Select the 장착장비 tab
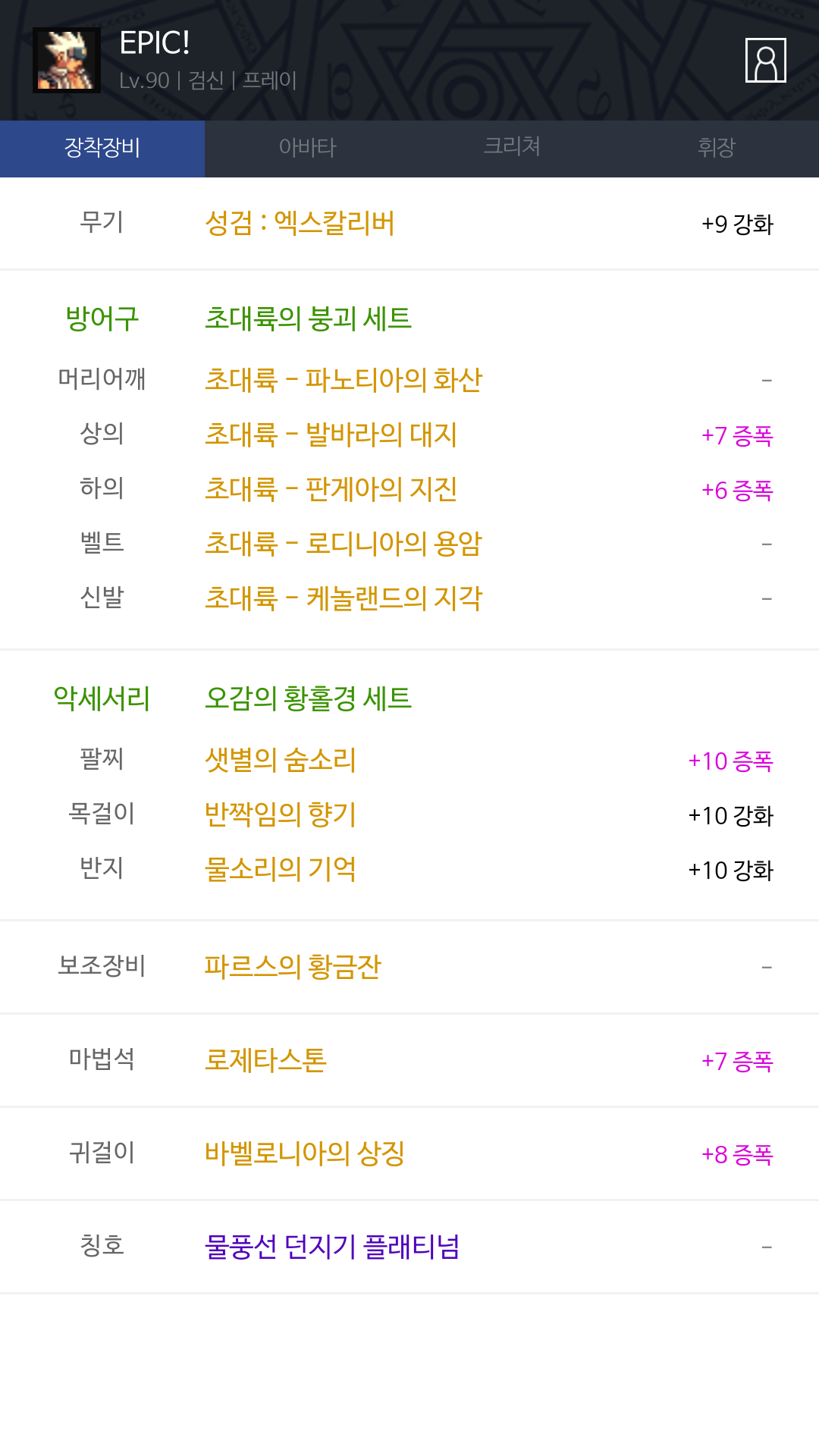The image size is (819, 1456). point(102,149)
